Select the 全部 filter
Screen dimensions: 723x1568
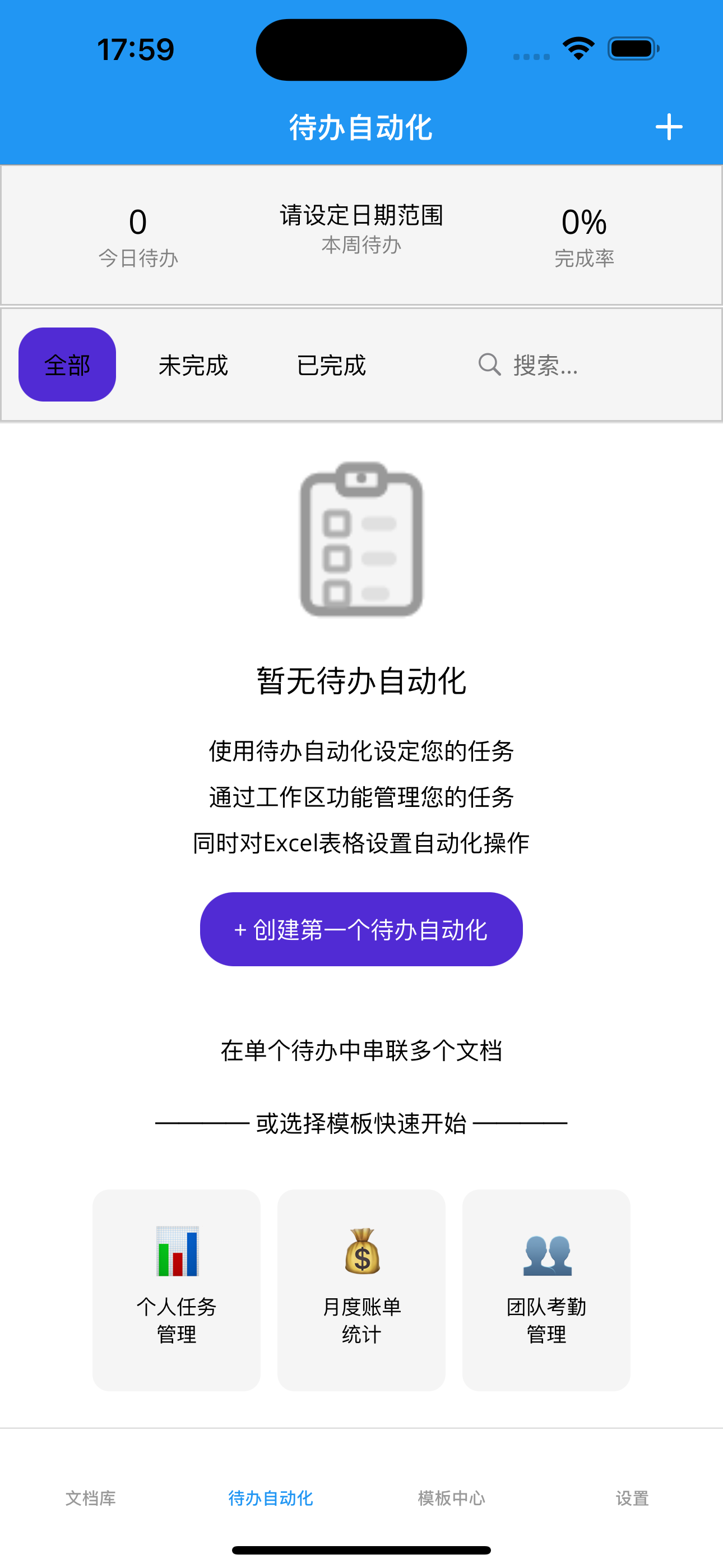coord(67,365)
